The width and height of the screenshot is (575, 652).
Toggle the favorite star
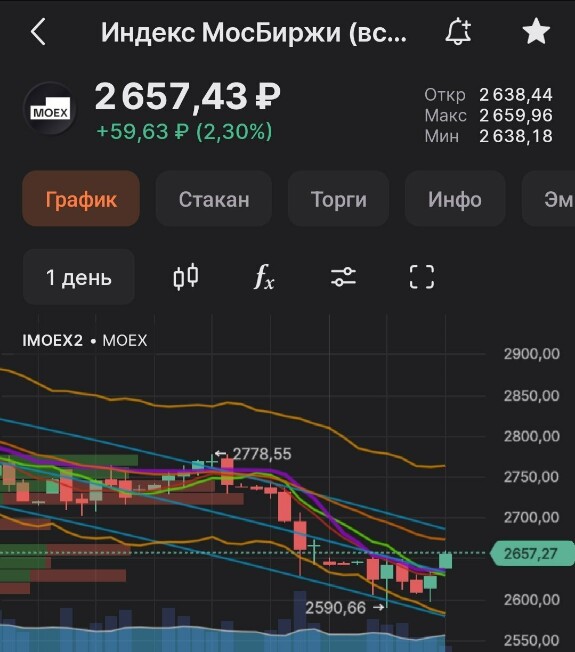tap(536, 32)
